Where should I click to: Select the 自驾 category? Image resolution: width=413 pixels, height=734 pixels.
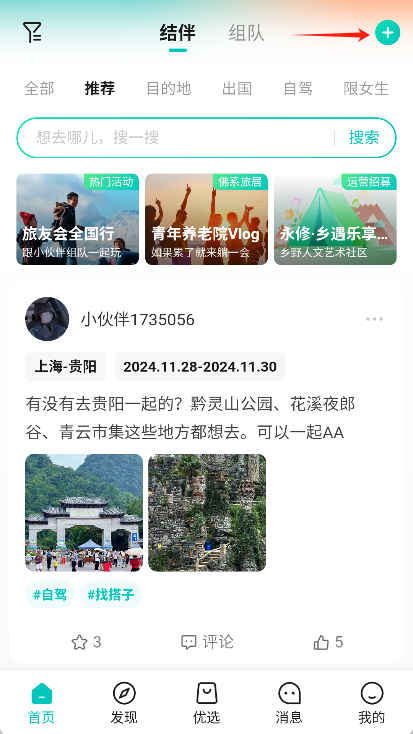coord(298,88)
